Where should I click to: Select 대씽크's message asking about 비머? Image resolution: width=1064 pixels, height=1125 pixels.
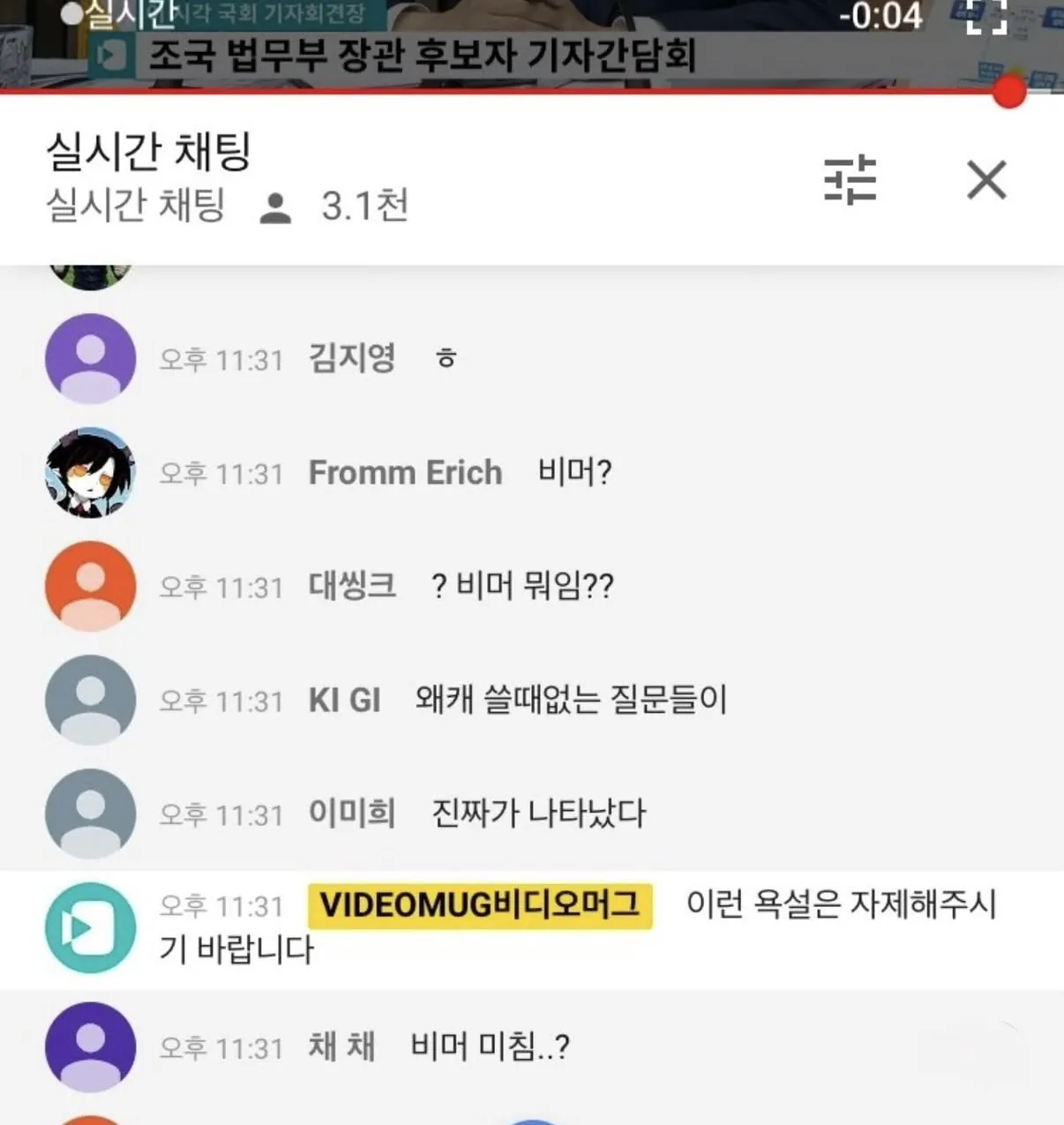[522, 586]
